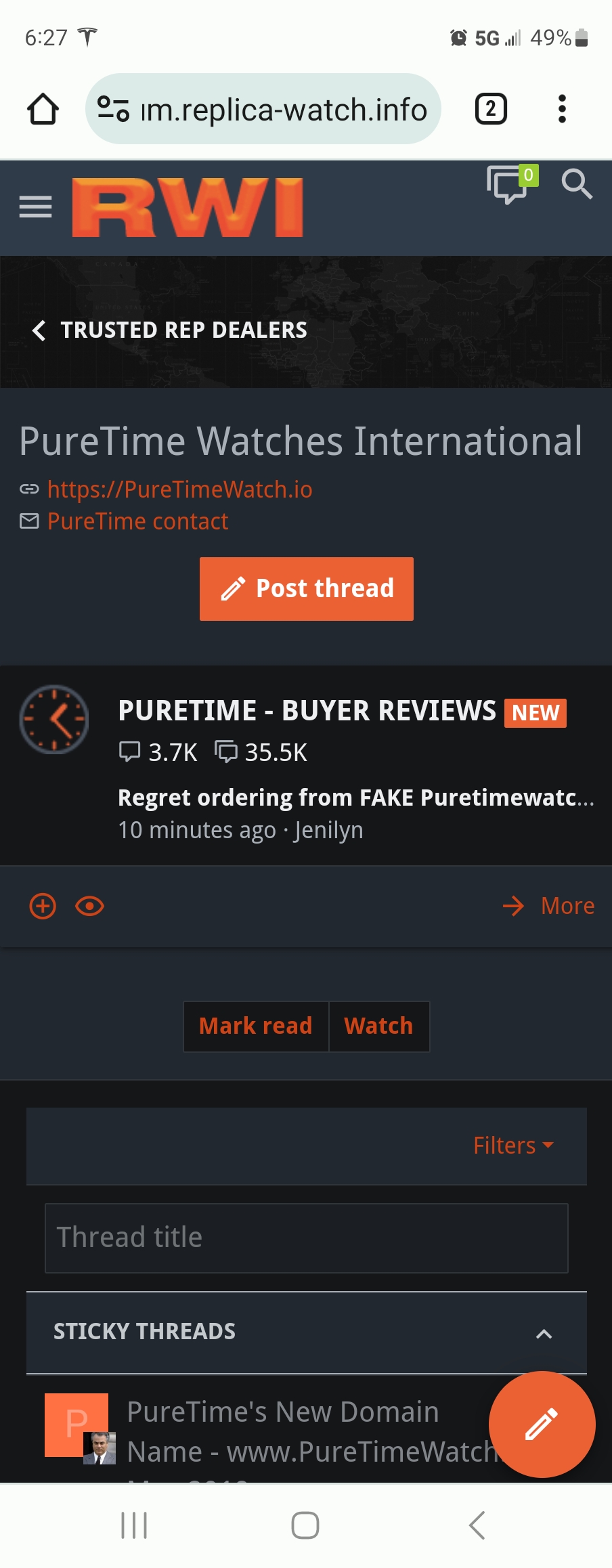This screenshot has width=612, height=1568.
Task: Open the latest Regret ordering thread
Action: pyautogui.click(x=355, y=798)
